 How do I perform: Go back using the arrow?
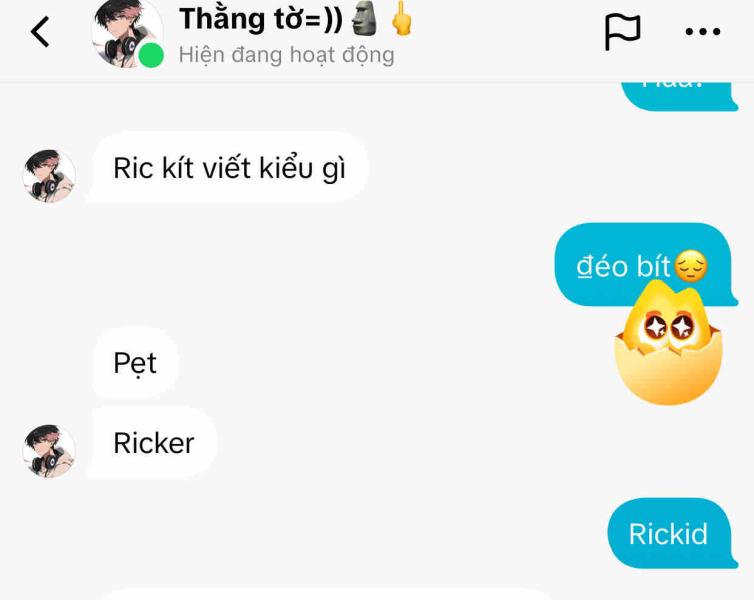(39, 32)
